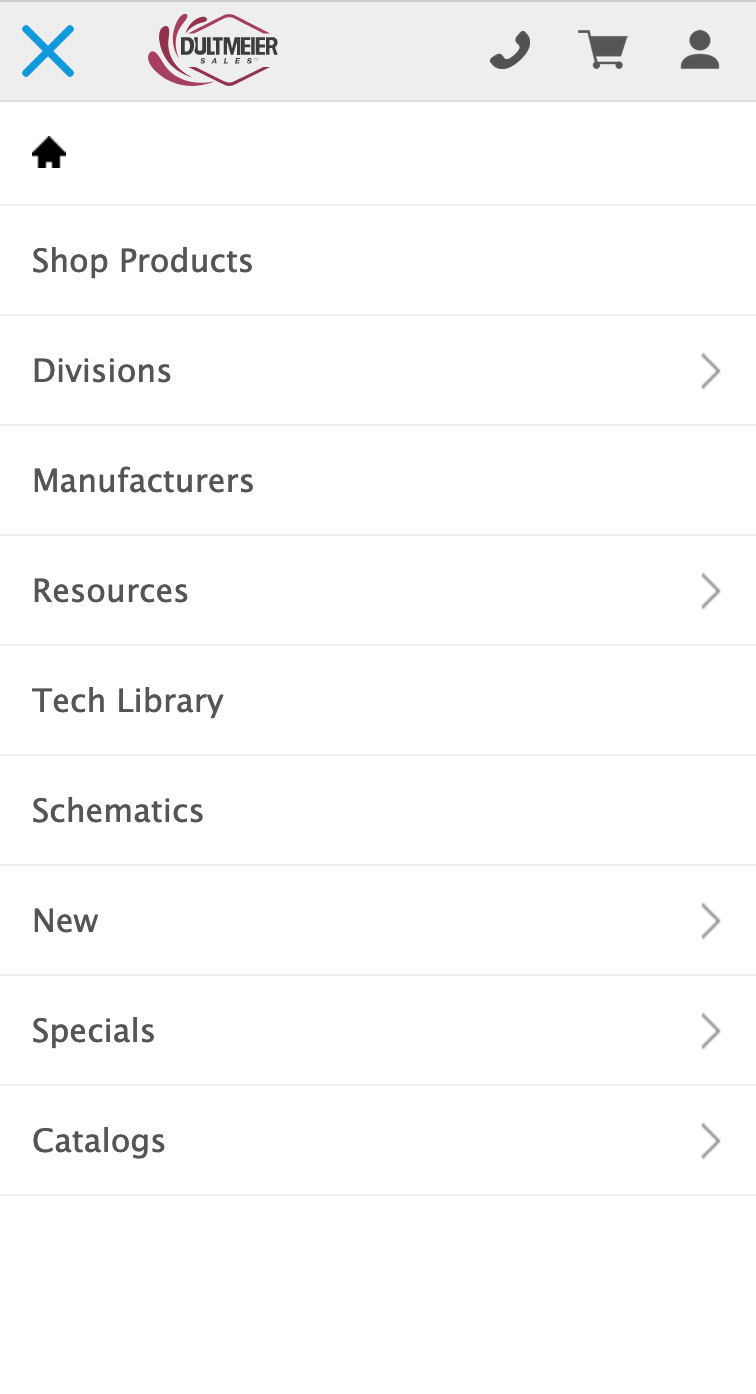
Task: Expand the Resources submenu
Action: (x=710, y=591)
